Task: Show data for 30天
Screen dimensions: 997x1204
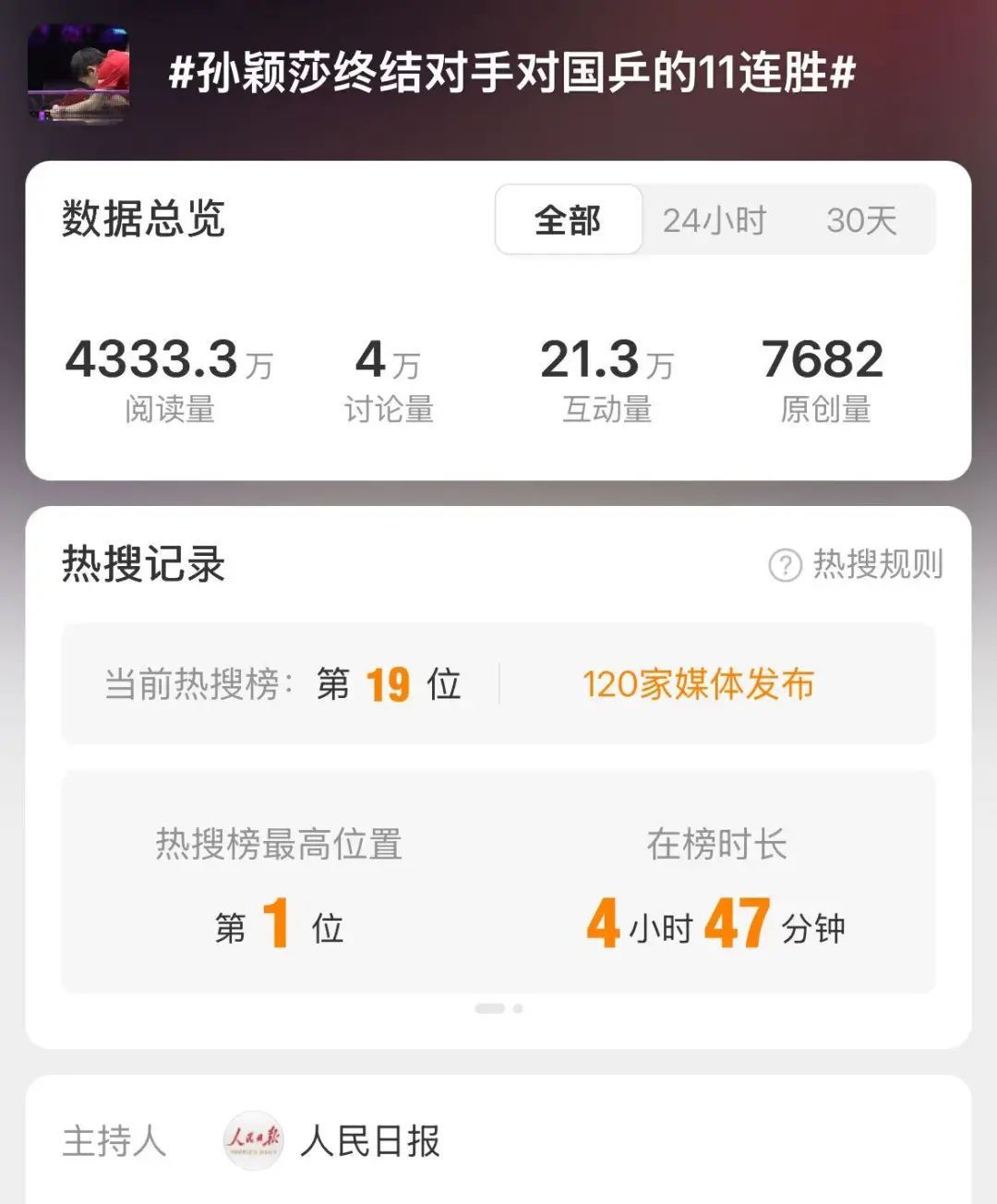Action: pos(861,220)
